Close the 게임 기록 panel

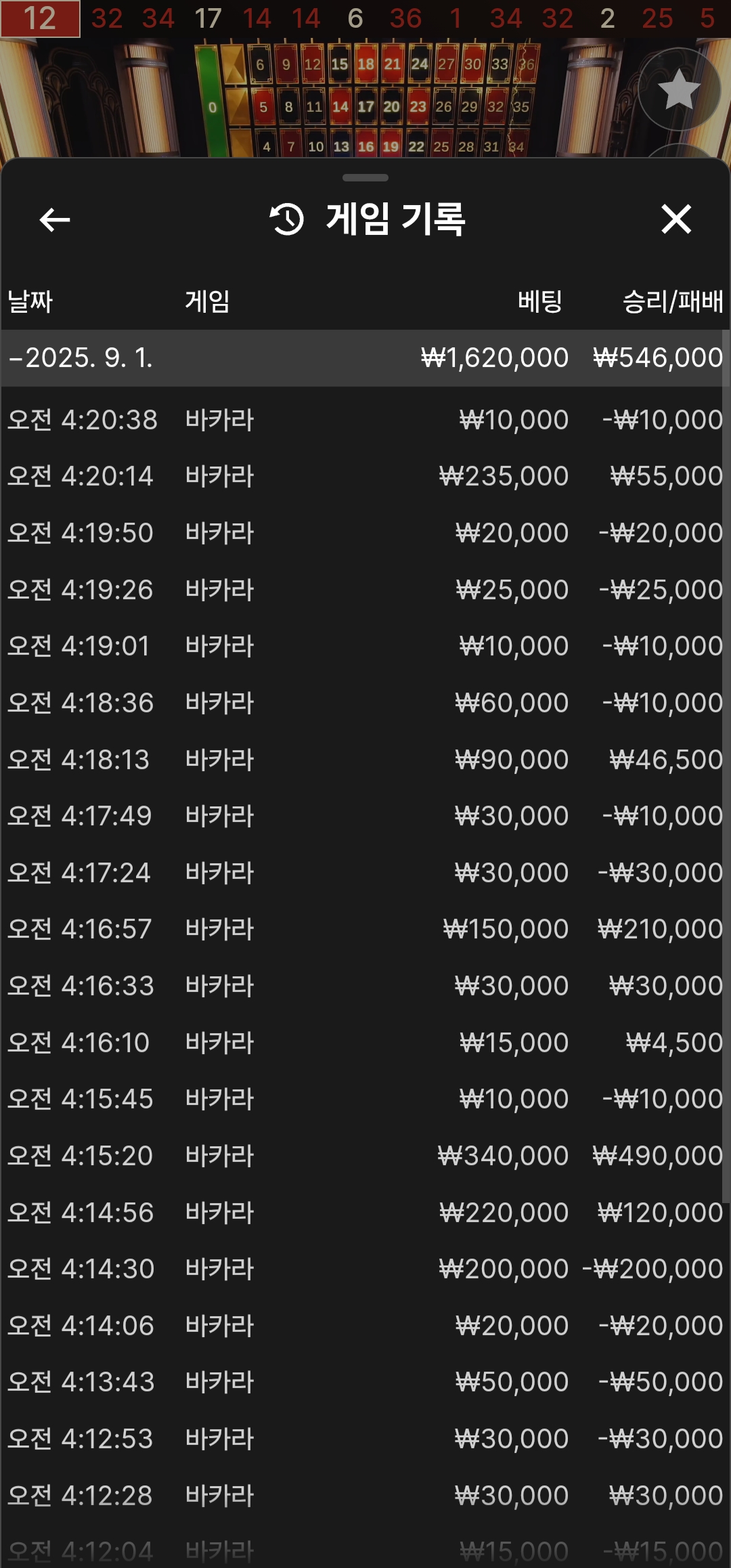pos(675,219)
